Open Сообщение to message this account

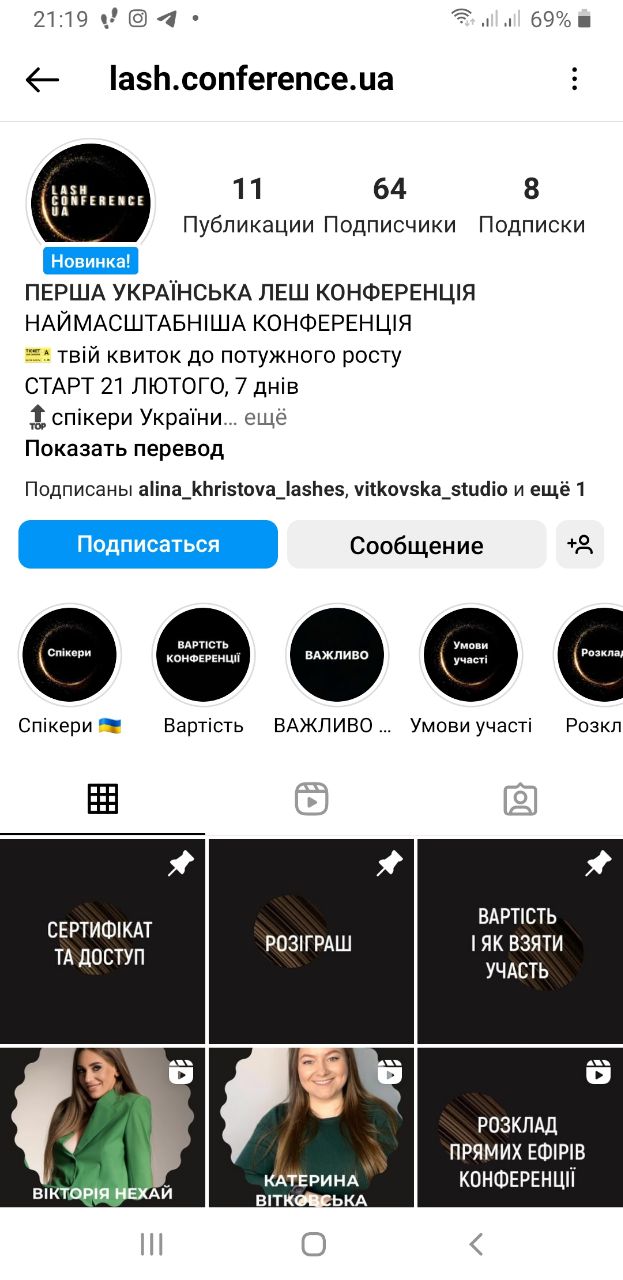416,545
